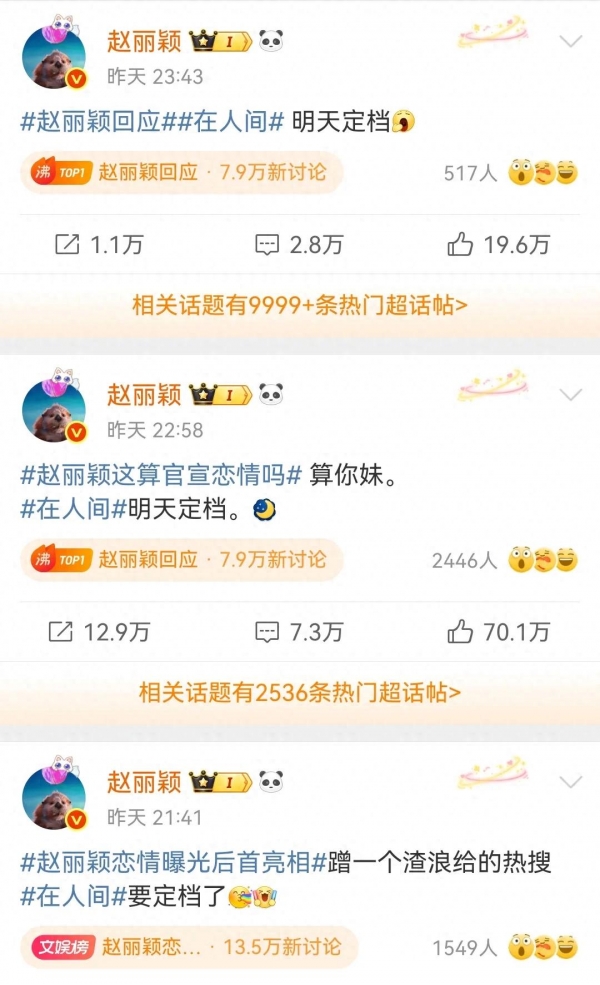Screen dimensions: 600x985
Task: Repost the 23:43 post with 1.1万 shares
Action: click(98, 245)
